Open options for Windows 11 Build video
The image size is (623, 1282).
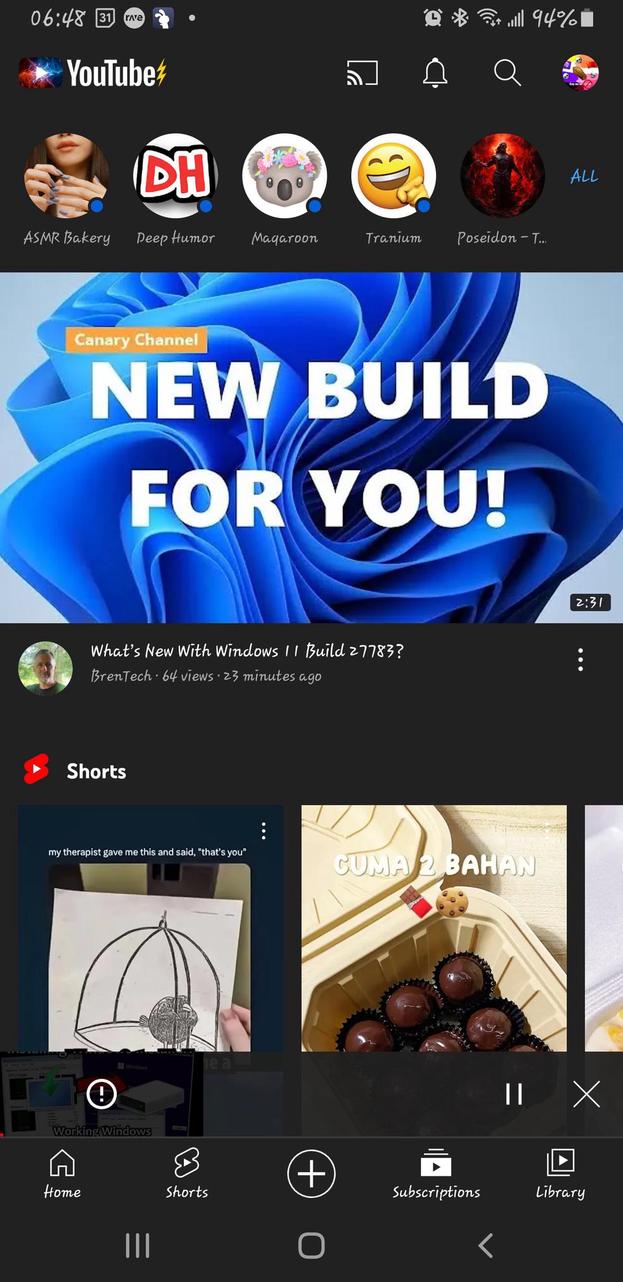pos(580,660)
